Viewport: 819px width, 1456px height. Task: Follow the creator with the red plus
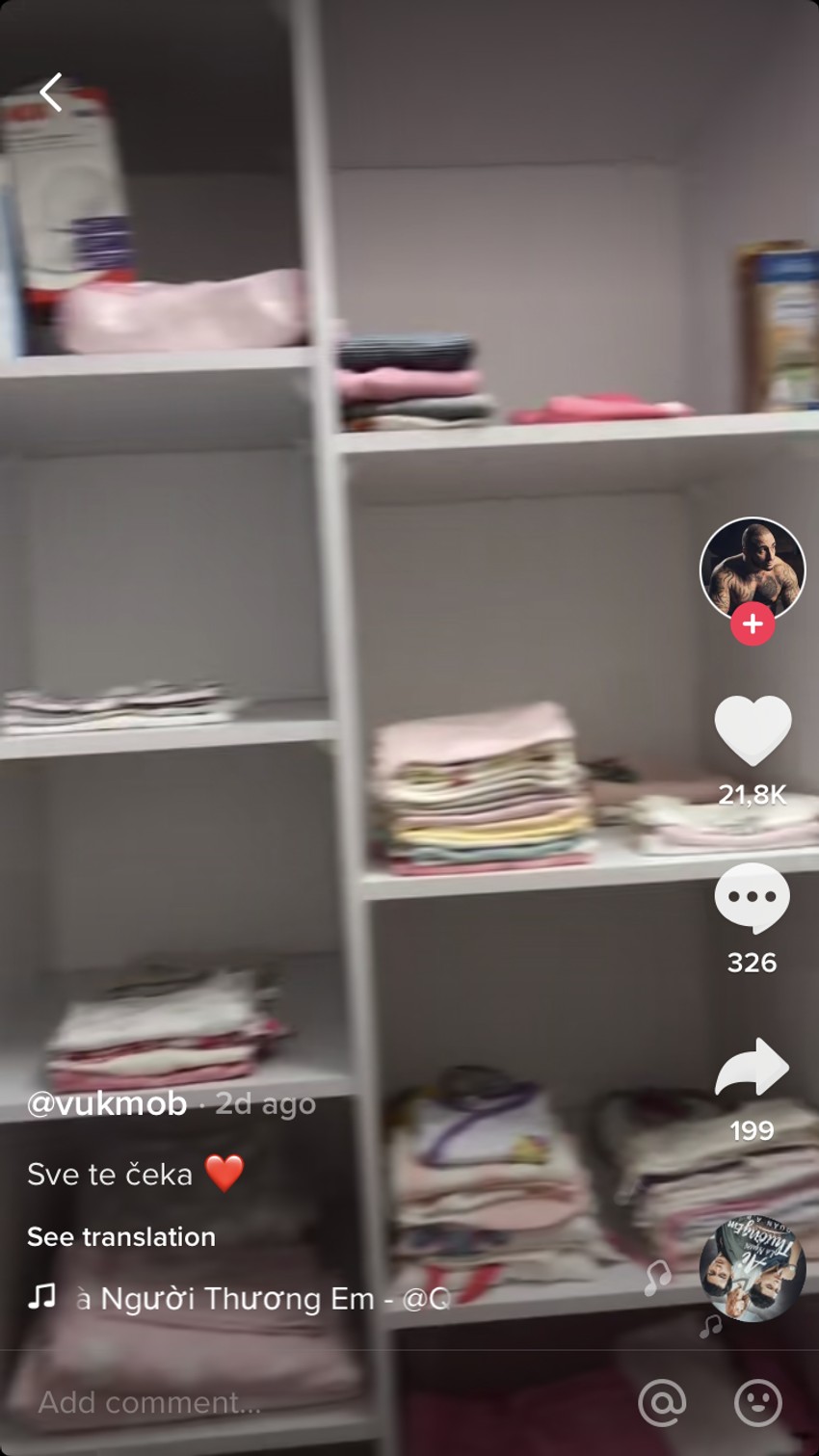753,624
